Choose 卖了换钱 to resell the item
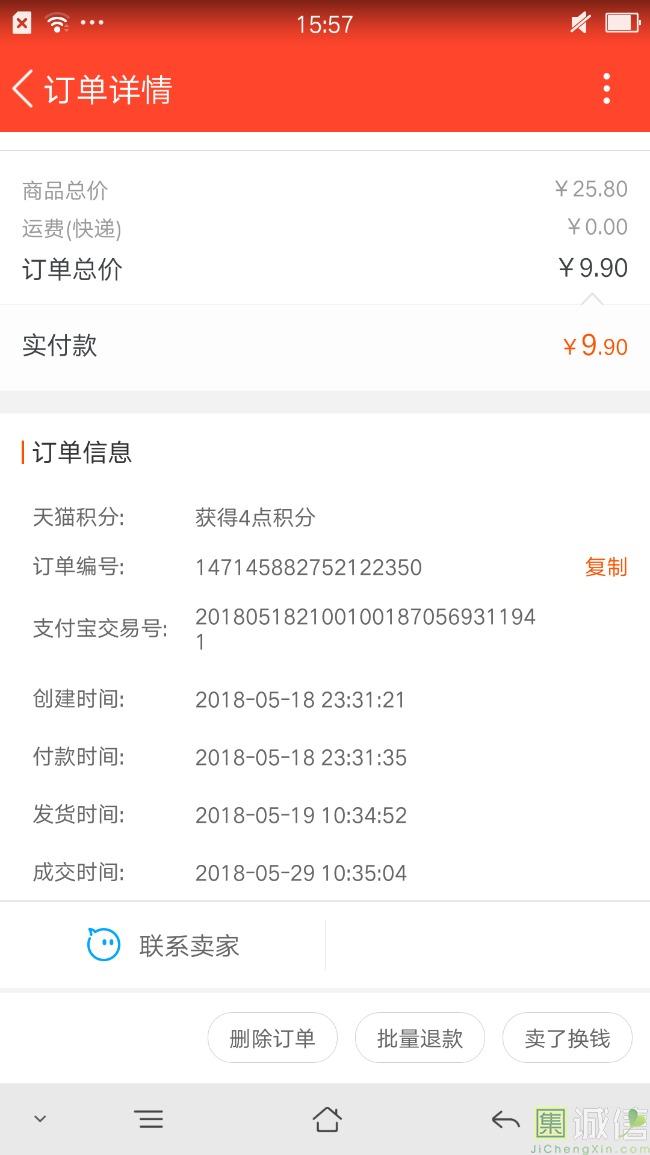 [567, 1038]
